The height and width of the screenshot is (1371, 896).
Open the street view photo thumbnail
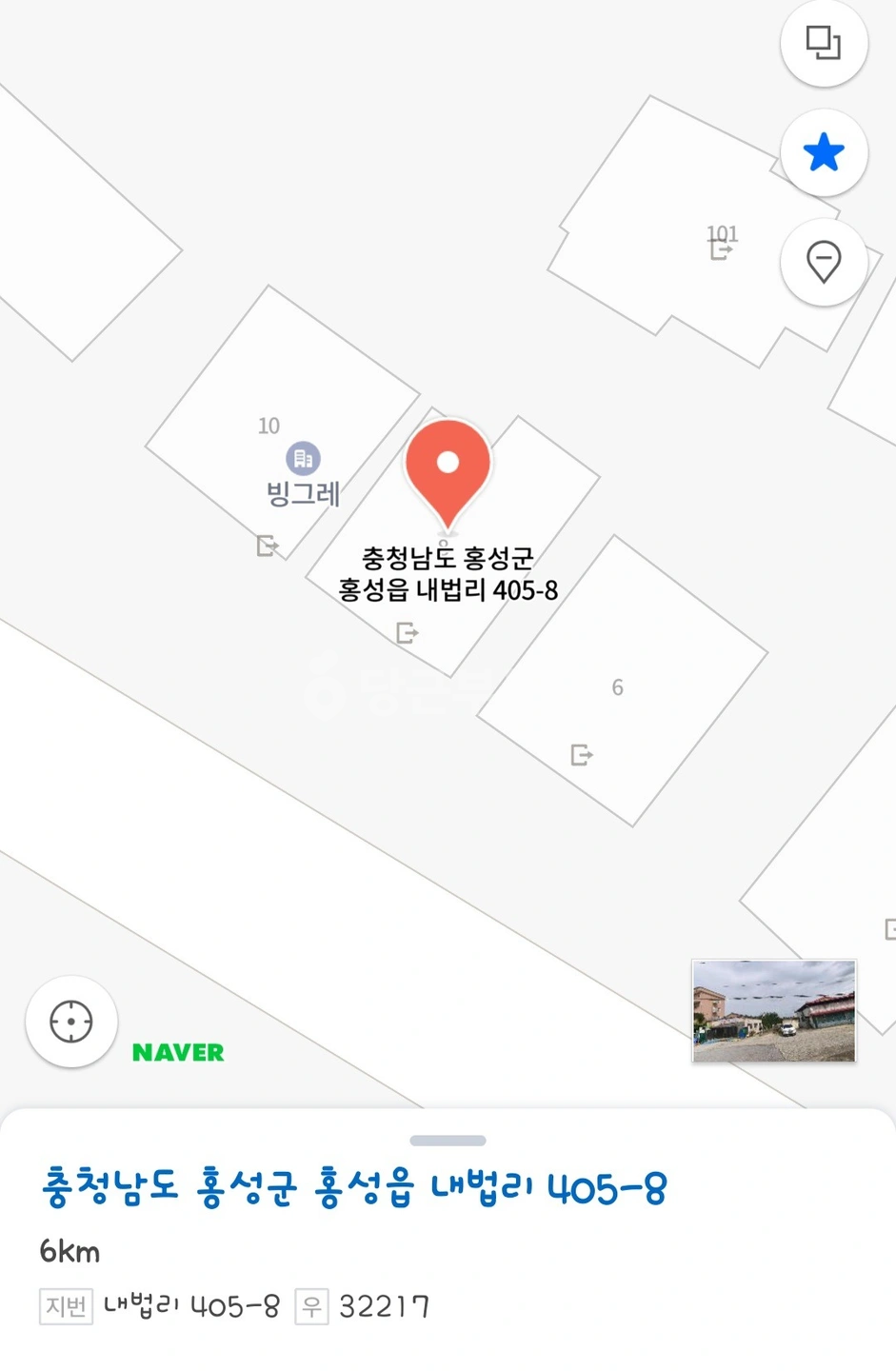[x=774, y=1010]
